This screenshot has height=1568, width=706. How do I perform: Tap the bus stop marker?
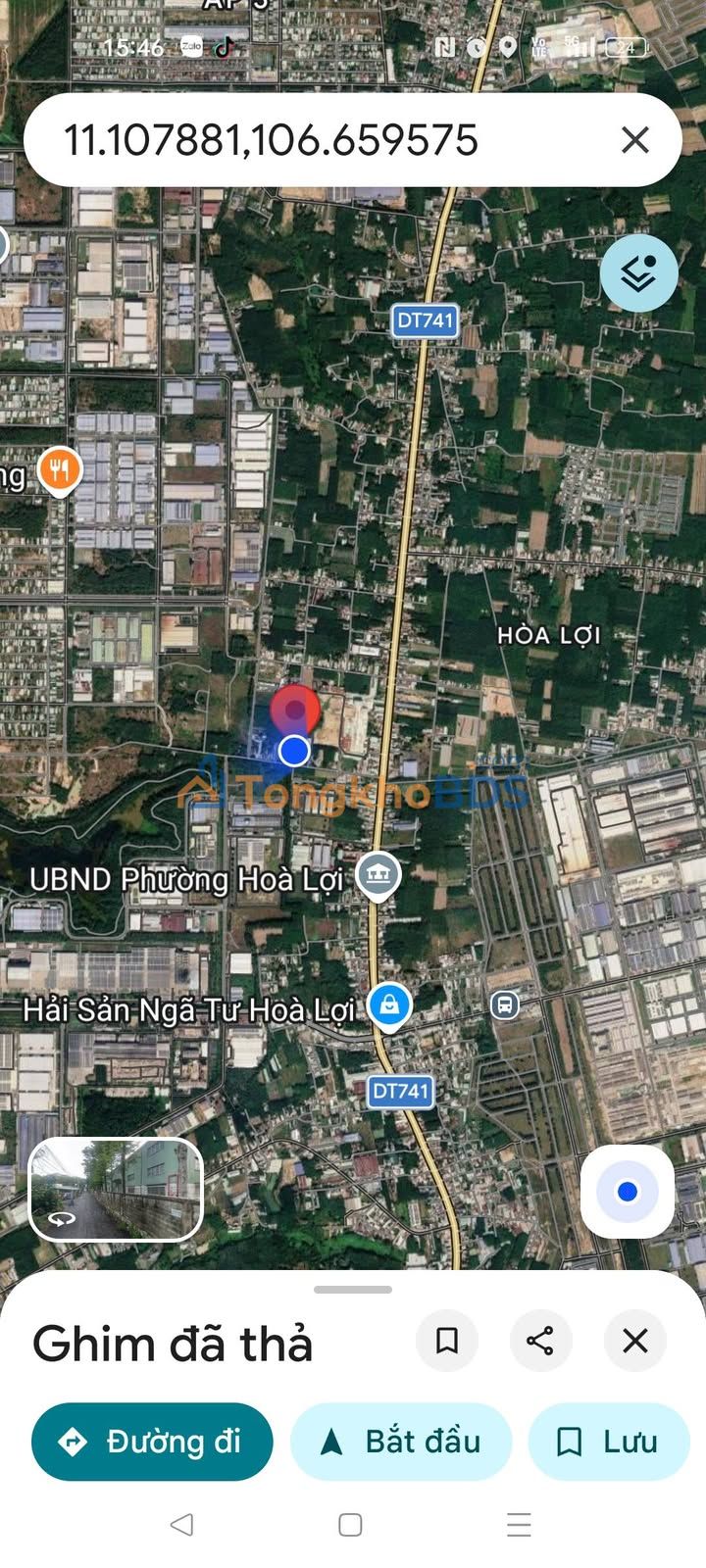(x=504, y=1004)
